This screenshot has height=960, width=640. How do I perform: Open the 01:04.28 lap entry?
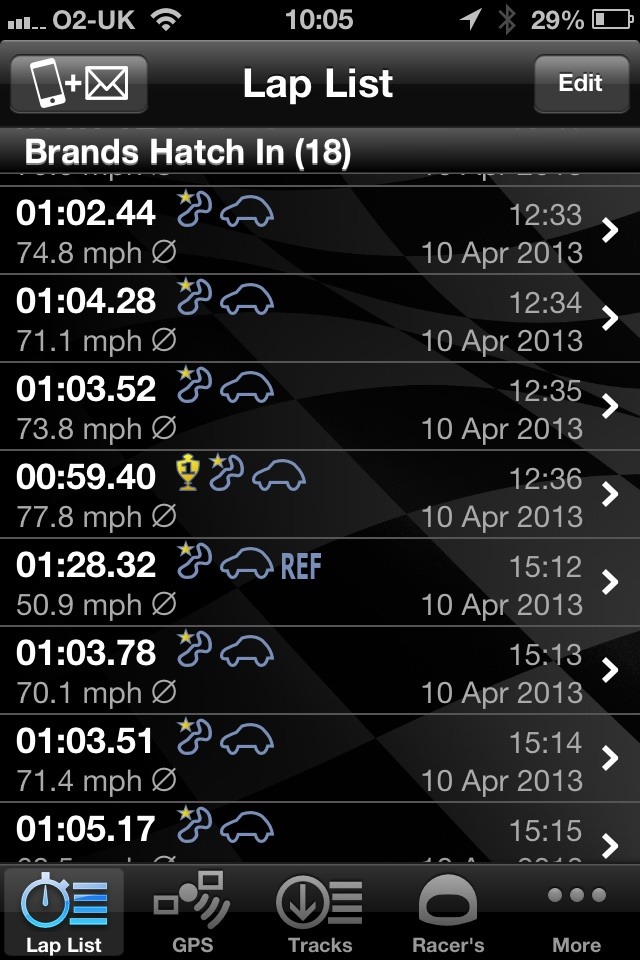pos(320,319)
